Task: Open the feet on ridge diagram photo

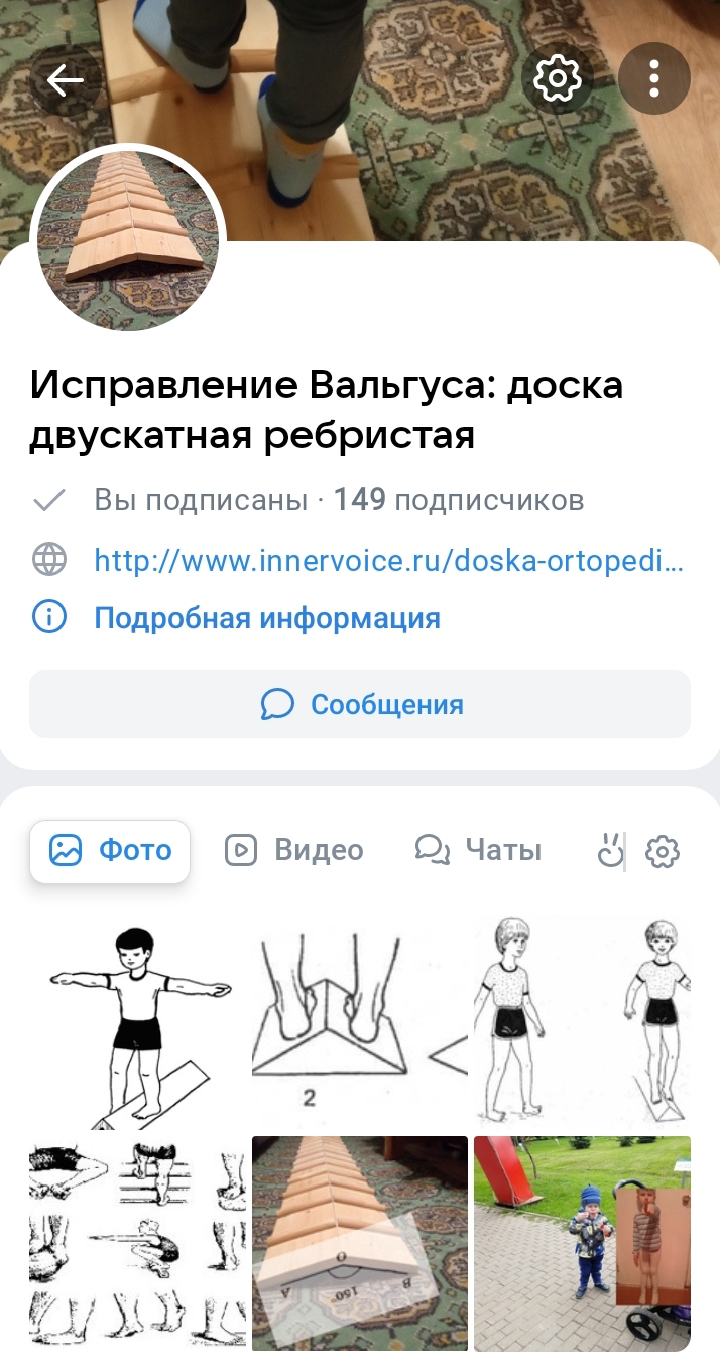Action: (x=360, y=1021)
